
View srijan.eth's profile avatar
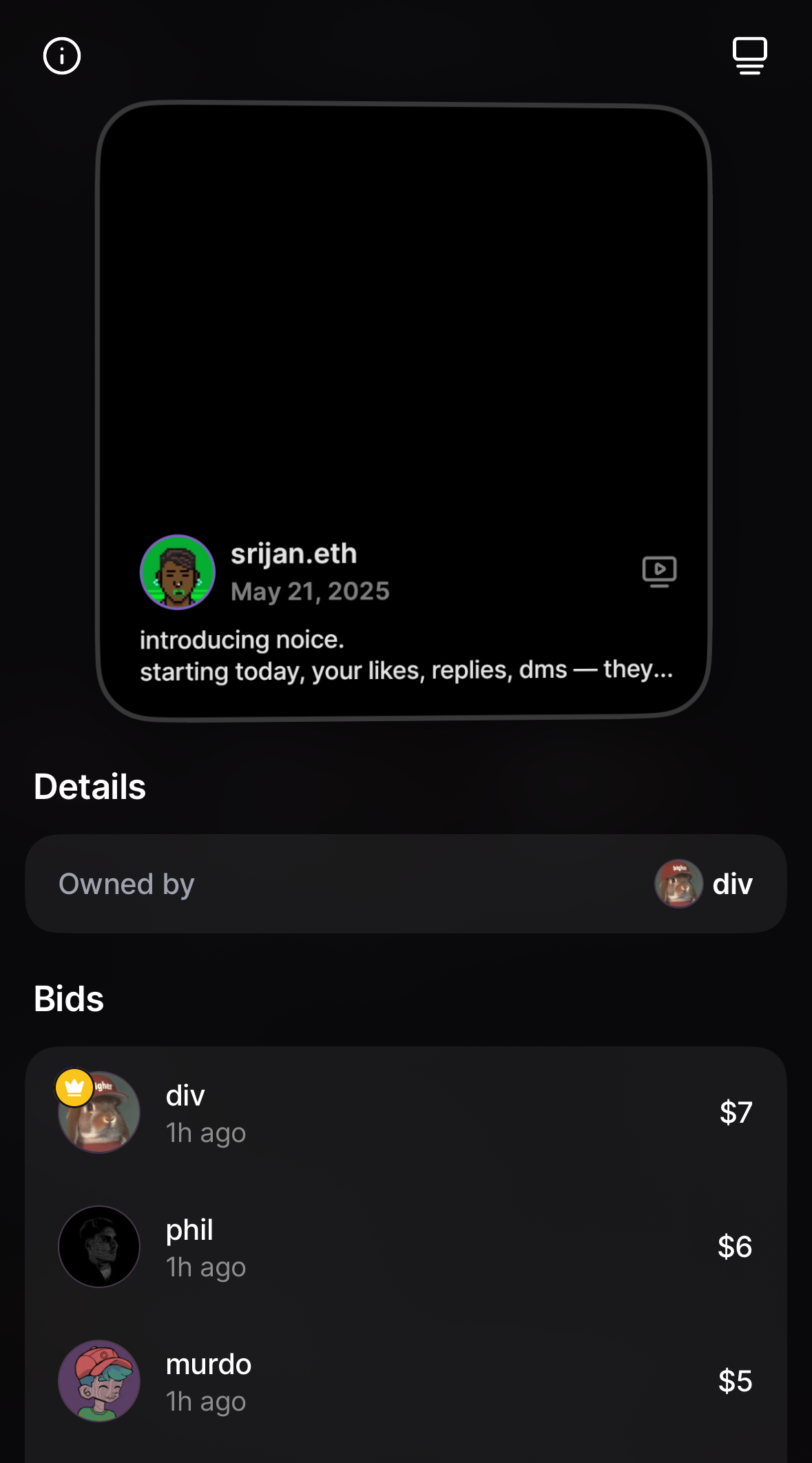178,572
